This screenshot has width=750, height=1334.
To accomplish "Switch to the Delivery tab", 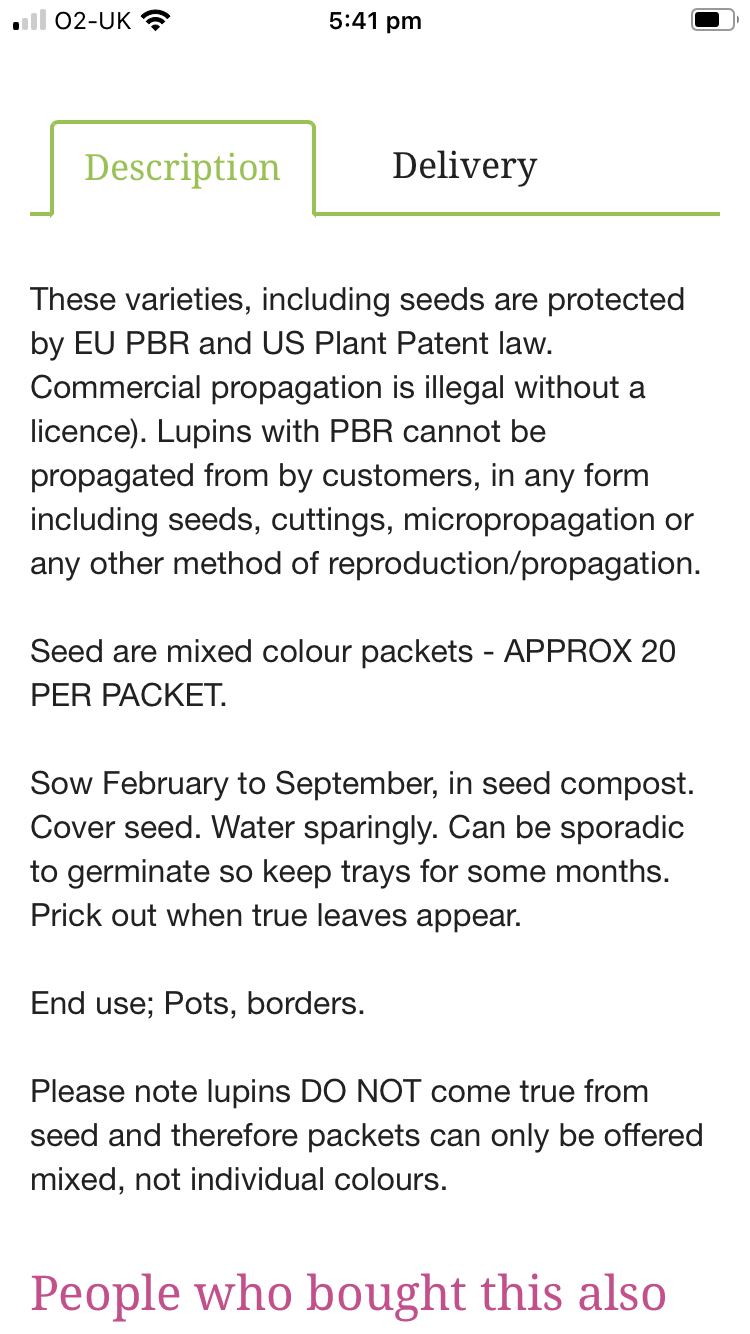I will click(464, 166).
